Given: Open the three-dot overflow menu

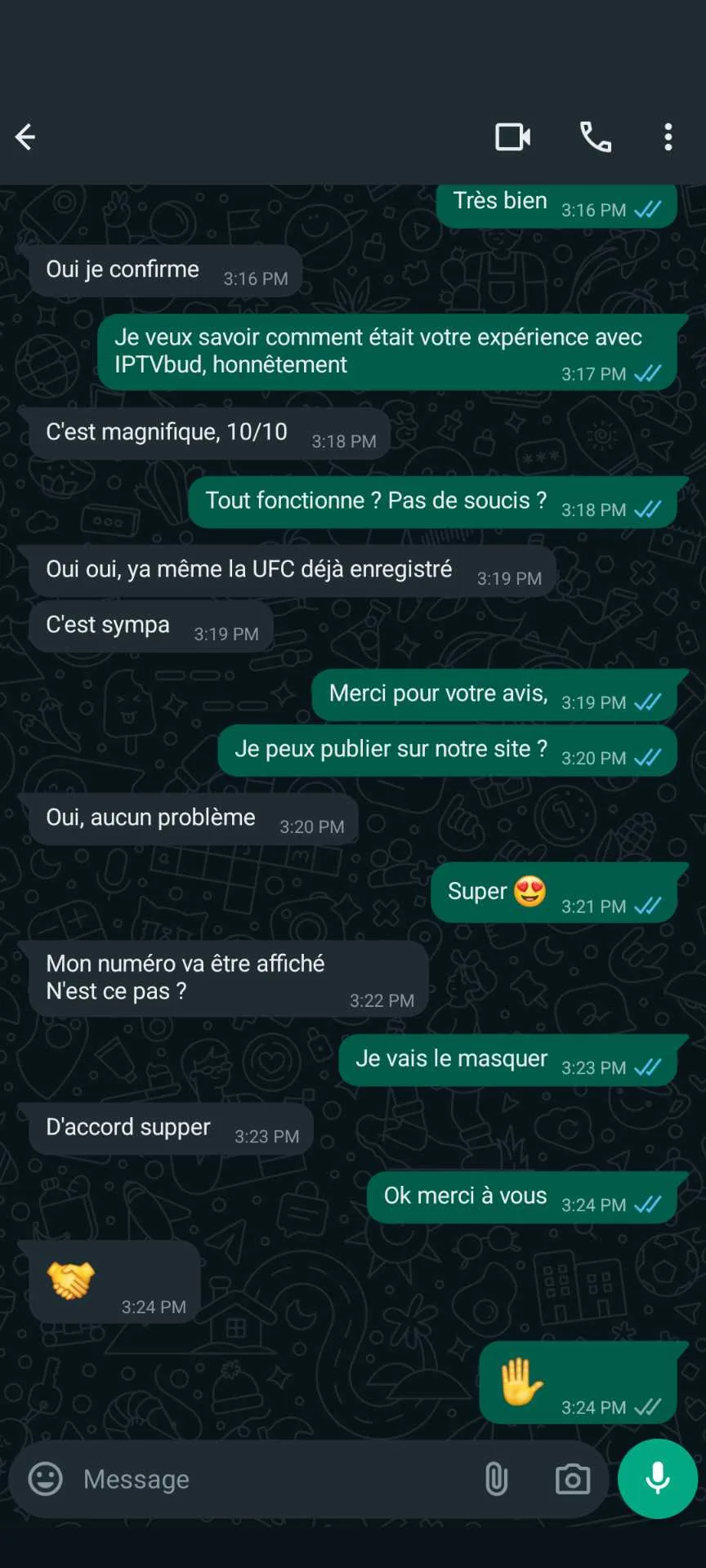Looking at the screenshot, I should point(668,137).
